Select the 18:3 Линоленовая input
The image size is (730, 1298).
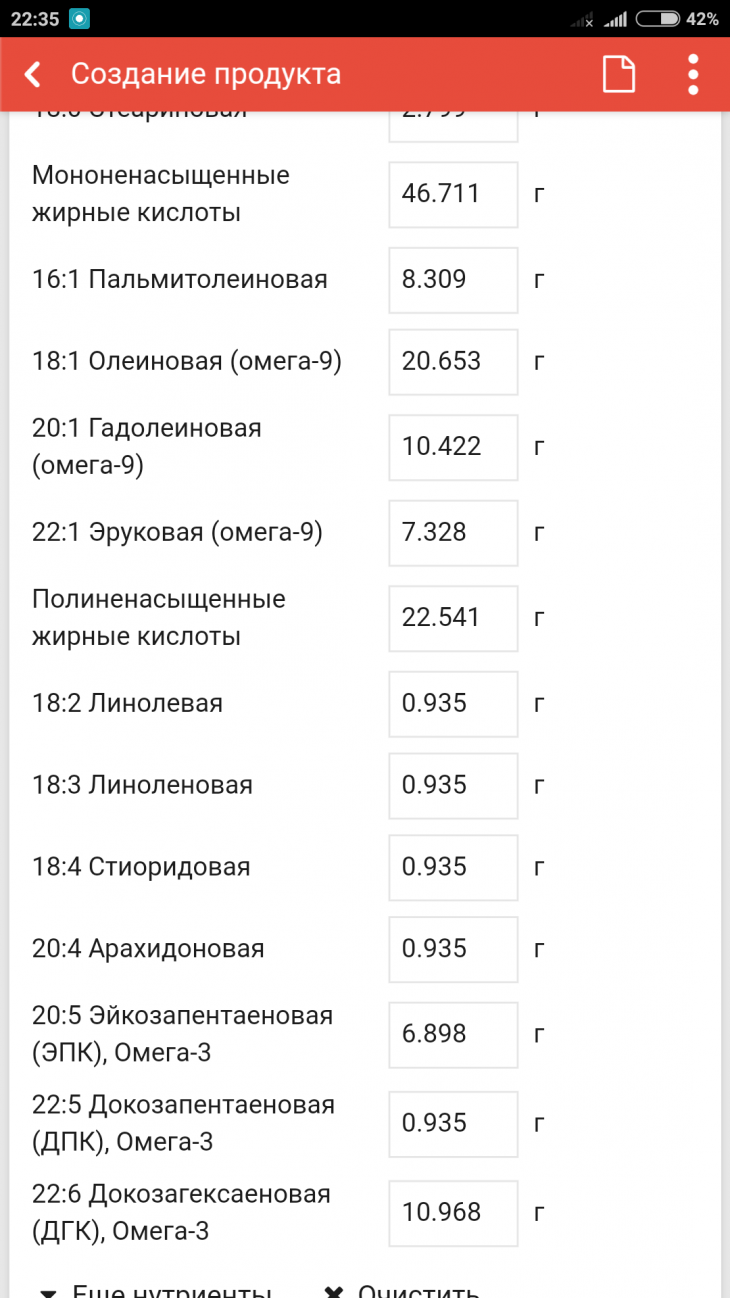click(x=453, y=785)
